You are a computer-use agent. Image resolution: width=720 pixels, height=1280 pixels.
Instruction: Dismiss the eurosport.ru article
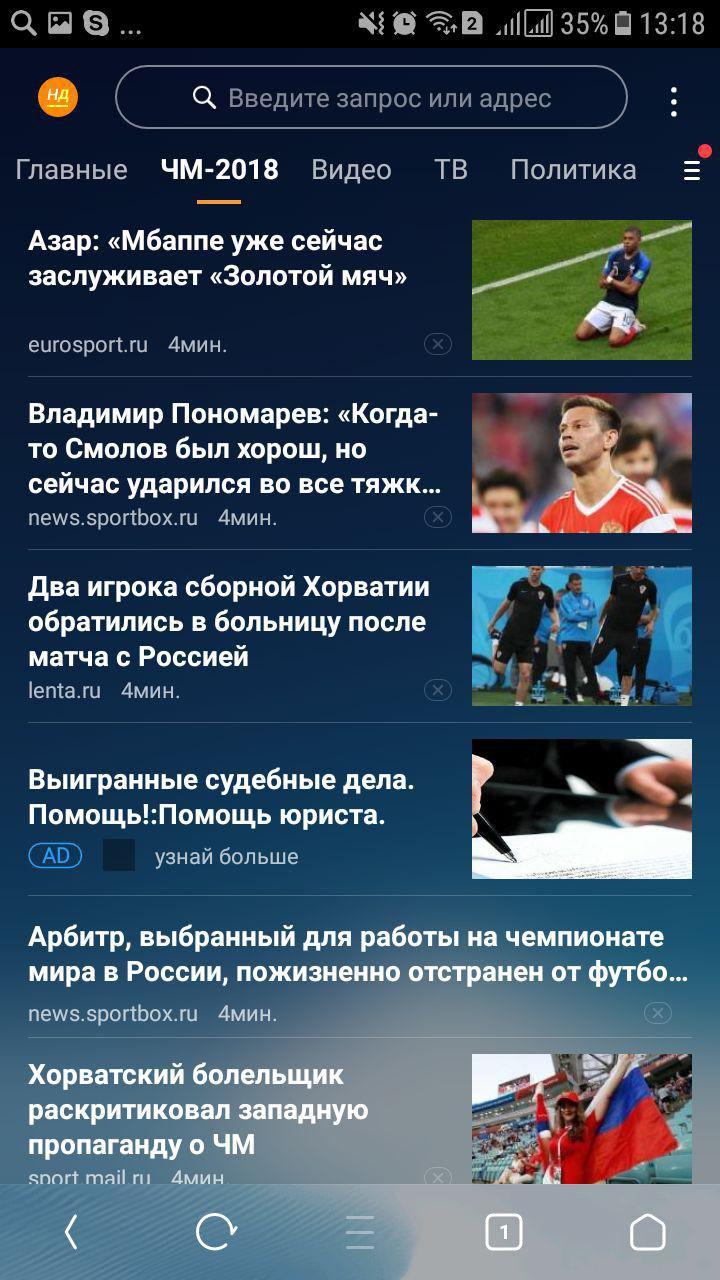437,344
